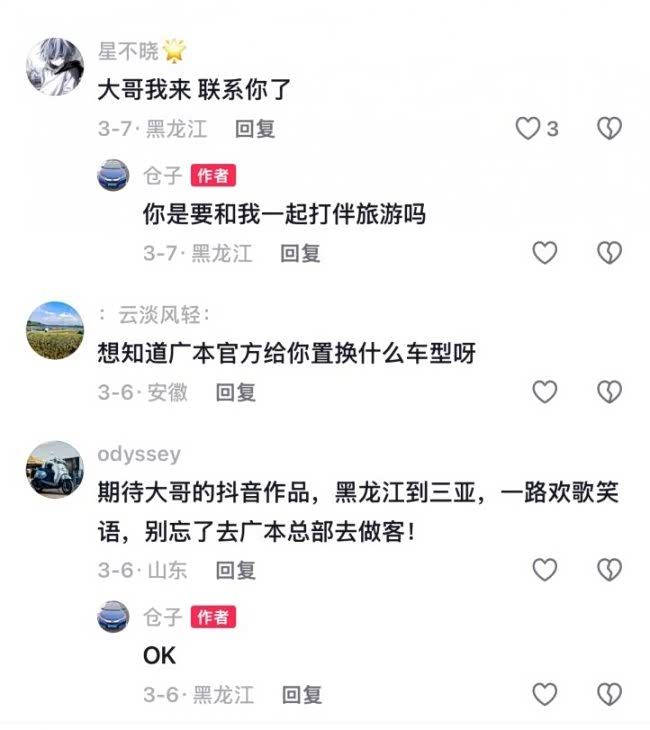Viewport: 650px width, 730px height.
Task: Dislike 仓子's reply about 打伴旅游
Action: (609, 253)
